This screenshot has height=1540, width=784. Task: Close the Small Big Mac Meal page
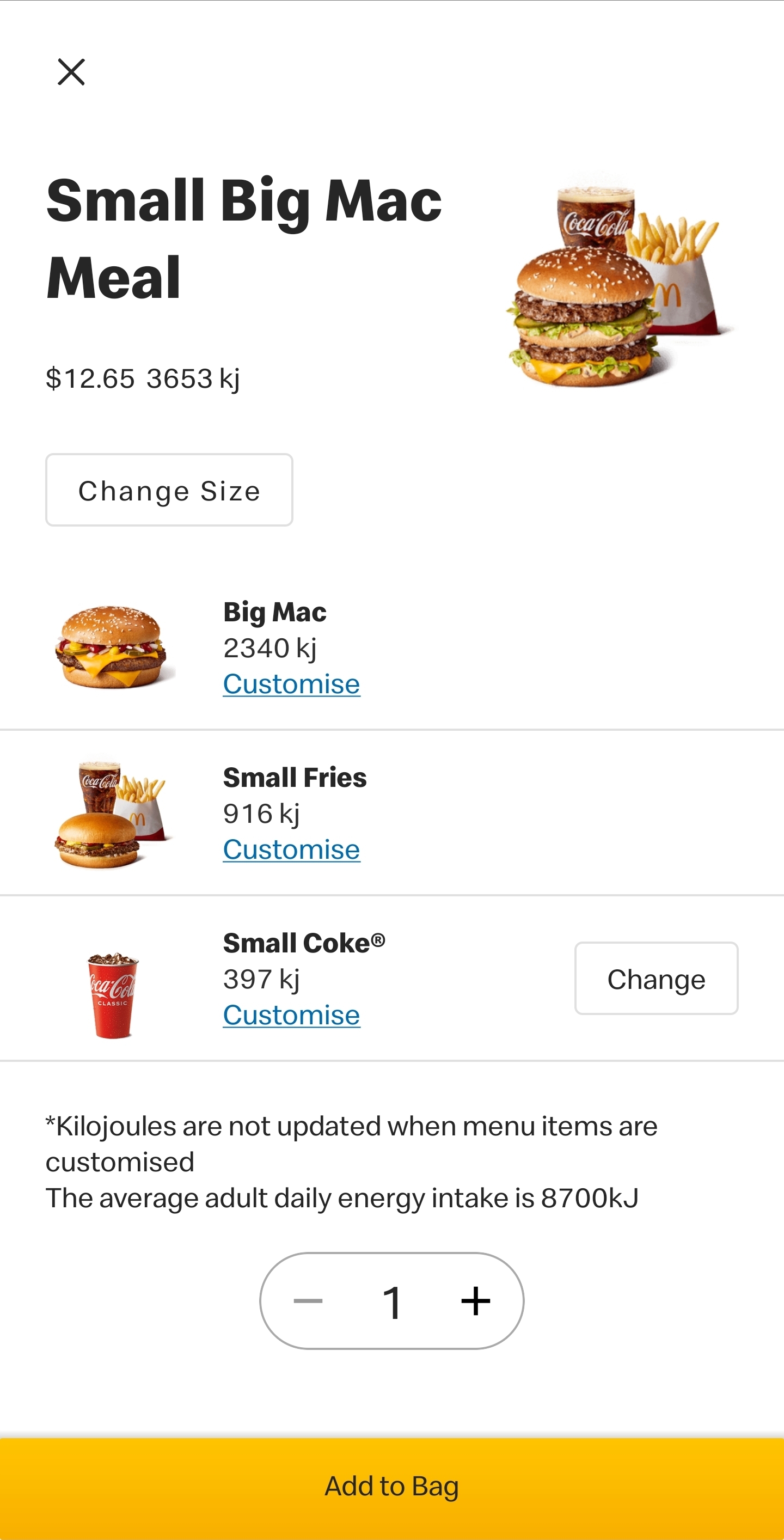[x=71, y=72]
